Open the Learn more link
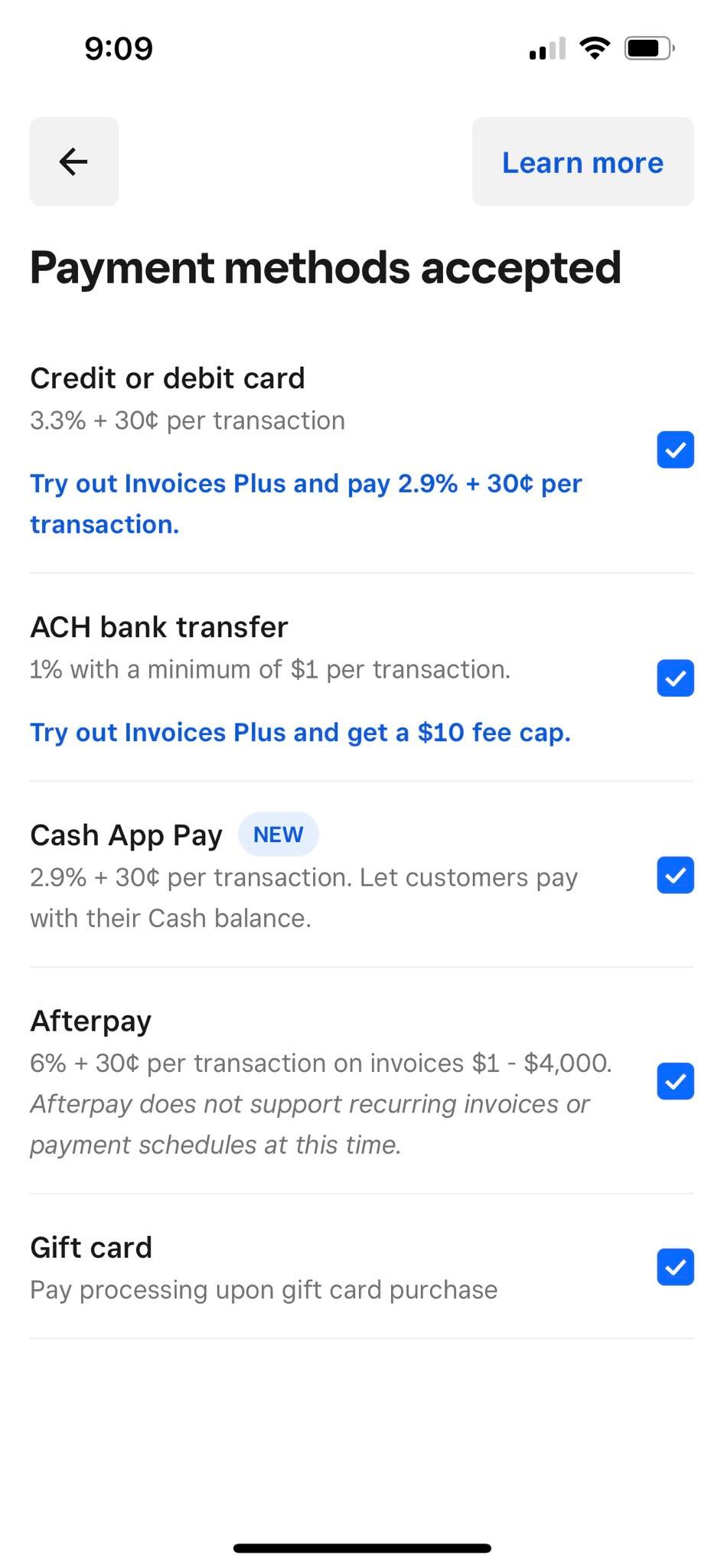The image size is (724, 1568). pos(582,162)
